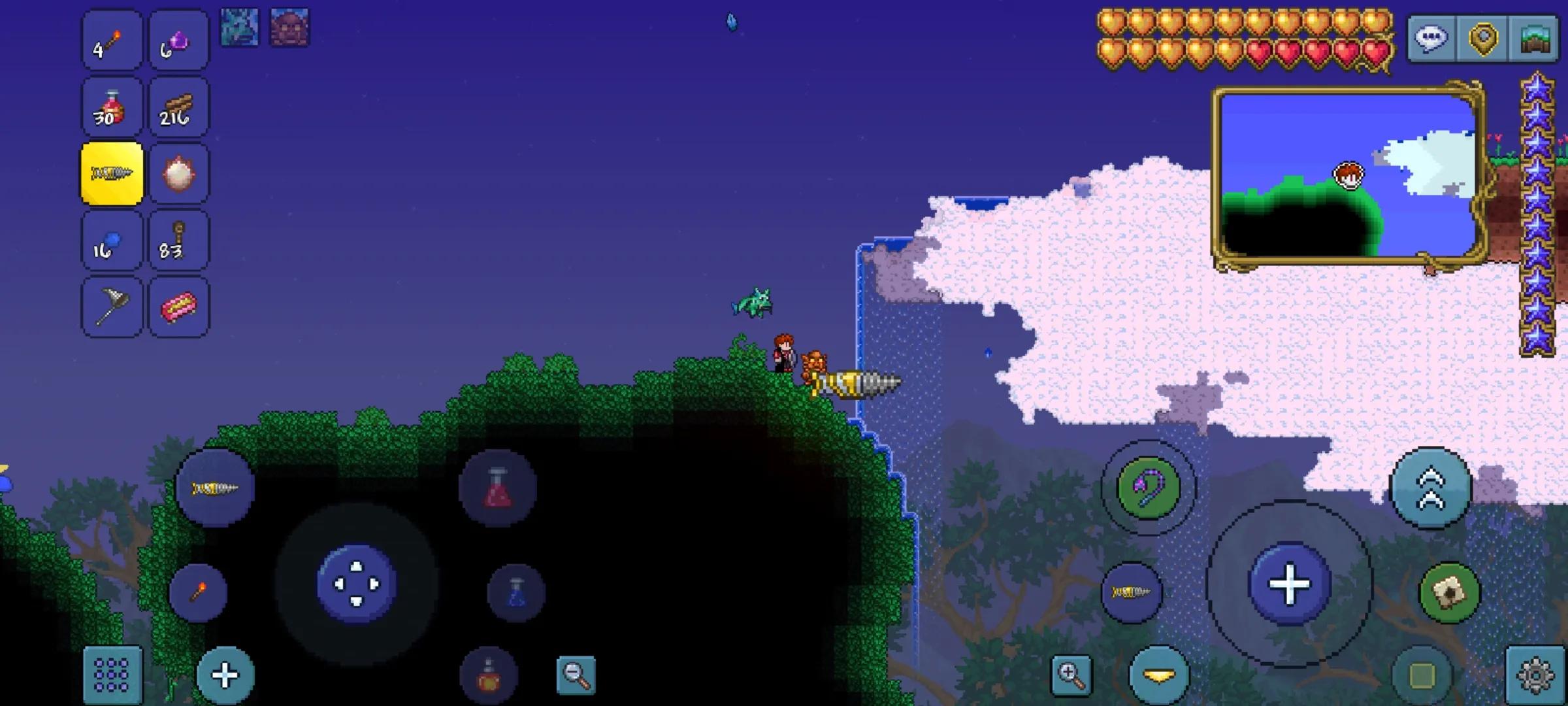Zoom out with the minus magnifier
The image size is (1568, 706).
[576, 675]
